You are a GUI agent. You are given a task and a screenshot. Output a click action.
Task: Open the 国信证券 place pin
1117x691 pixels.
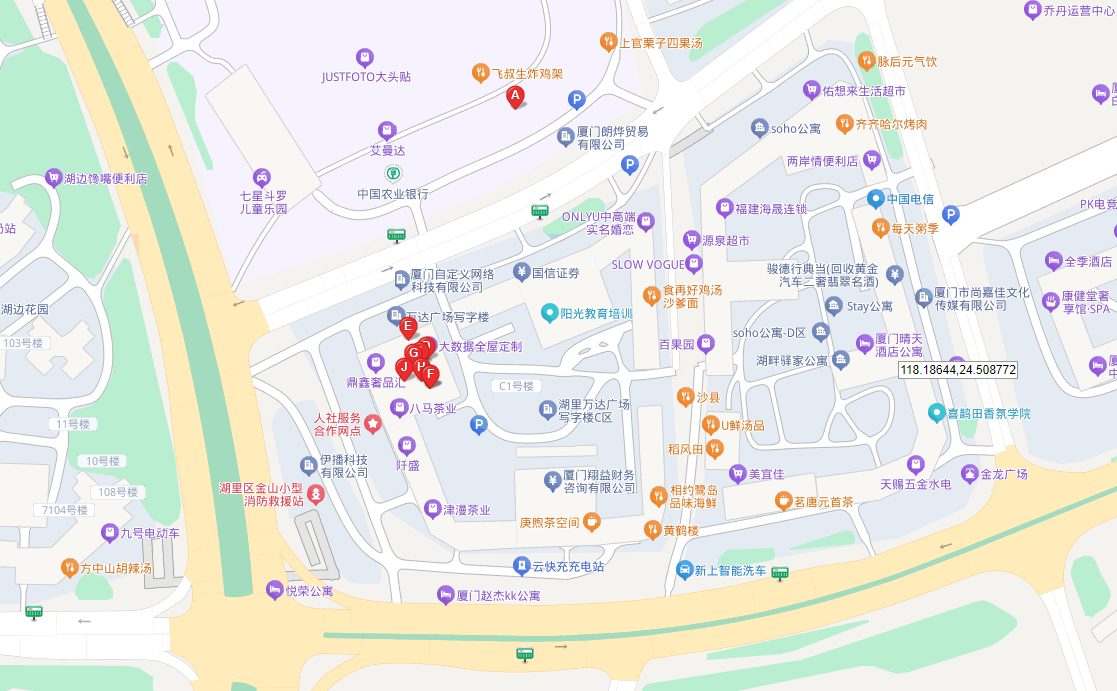click(x=520, y=271)
